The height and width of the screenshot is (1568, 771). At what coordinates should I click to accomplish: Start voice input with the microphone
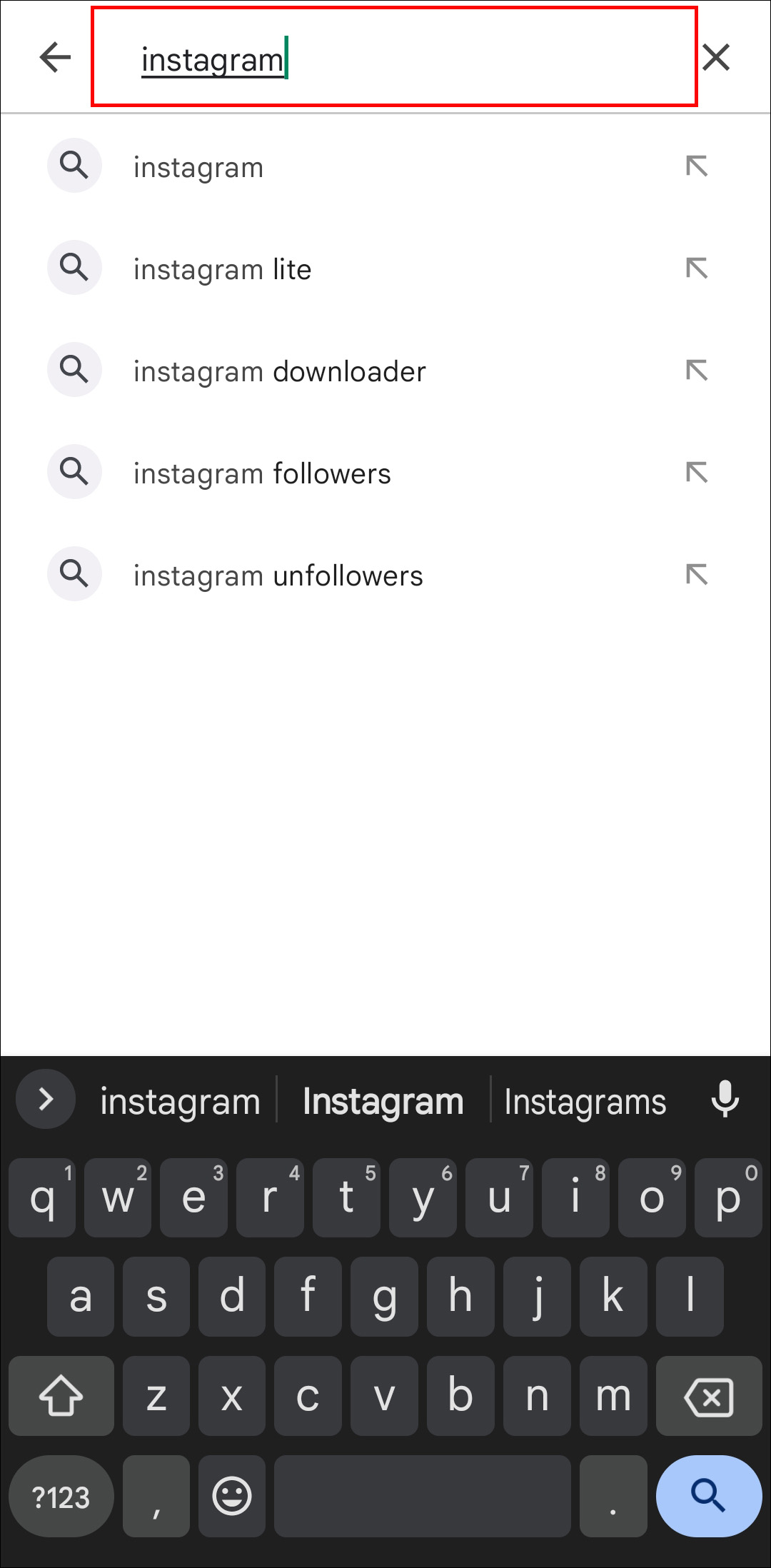tap(725, 1100)
